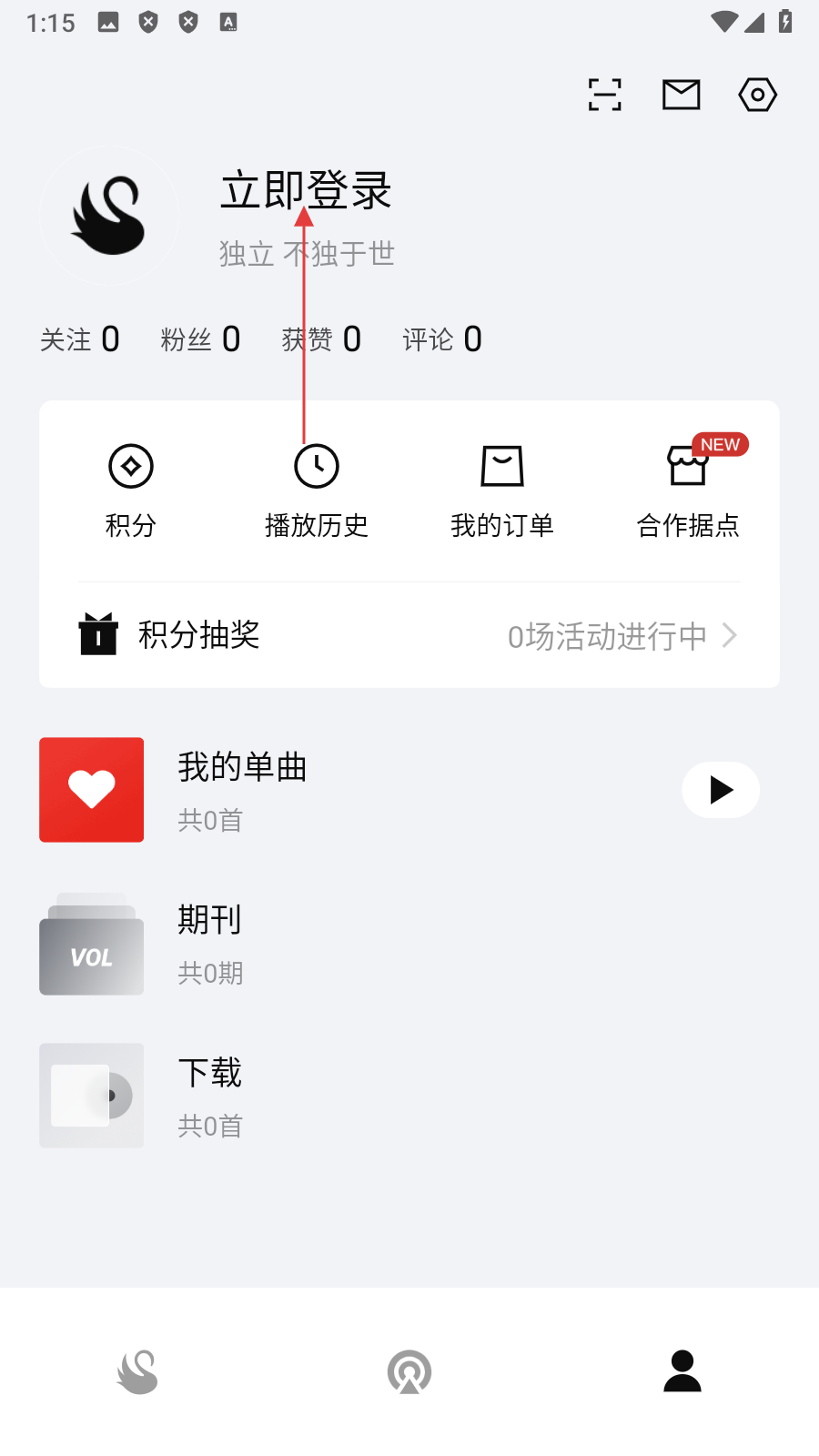
Task: Switch to the radio broadcast tab
Action: (x=409, y=1372)
